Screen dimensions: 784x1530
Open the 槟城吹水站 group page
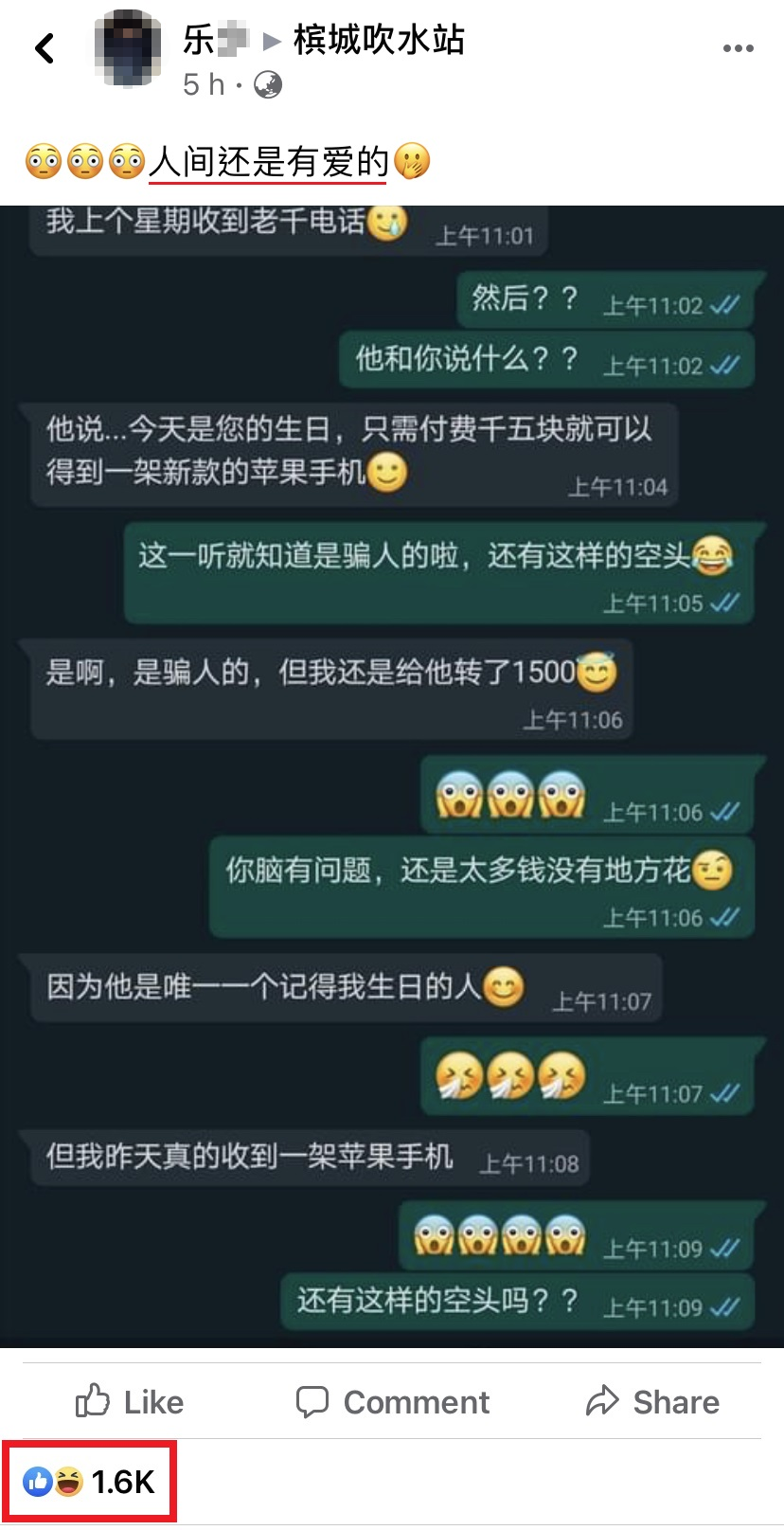[x=379, y=40]
